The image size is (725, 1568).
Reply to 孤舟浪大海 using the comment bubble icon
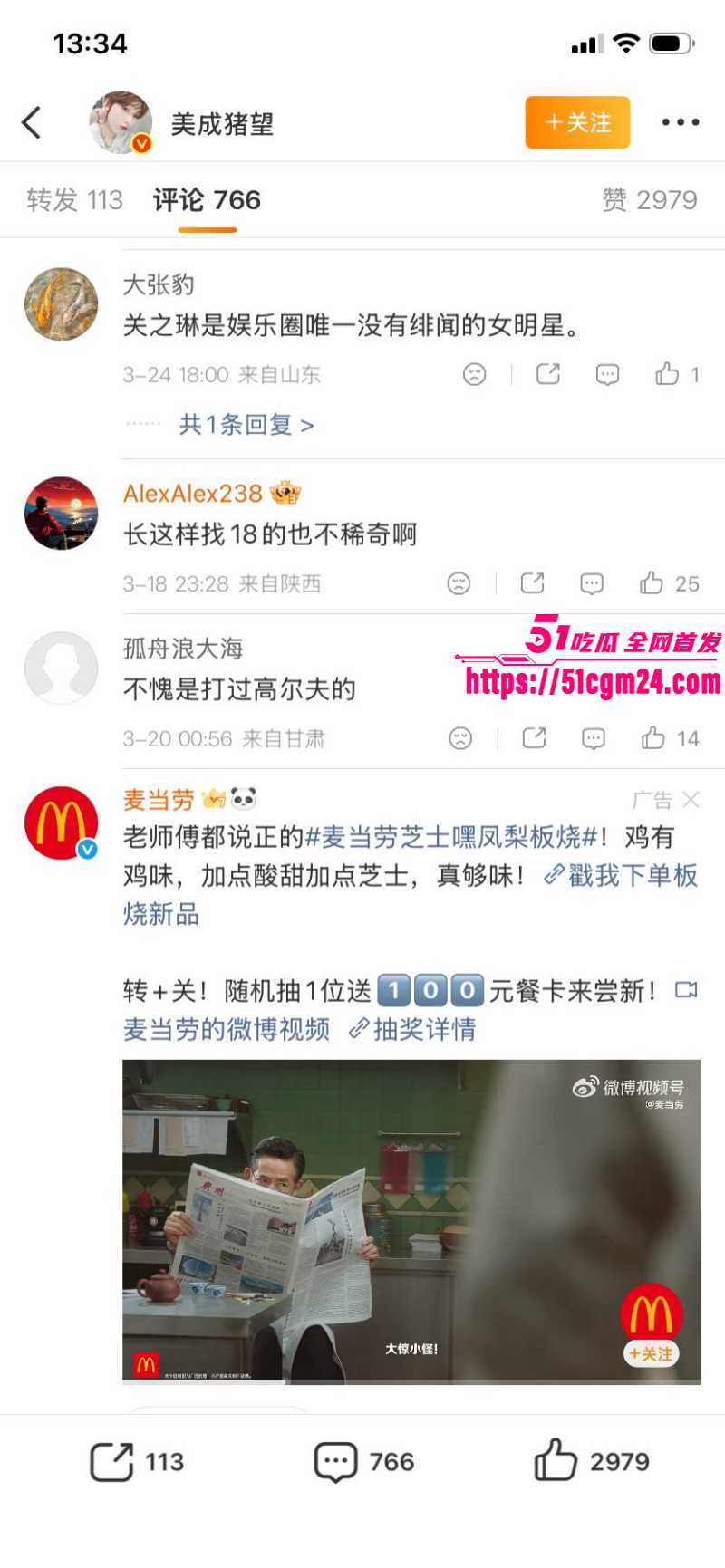click(594, 738)
